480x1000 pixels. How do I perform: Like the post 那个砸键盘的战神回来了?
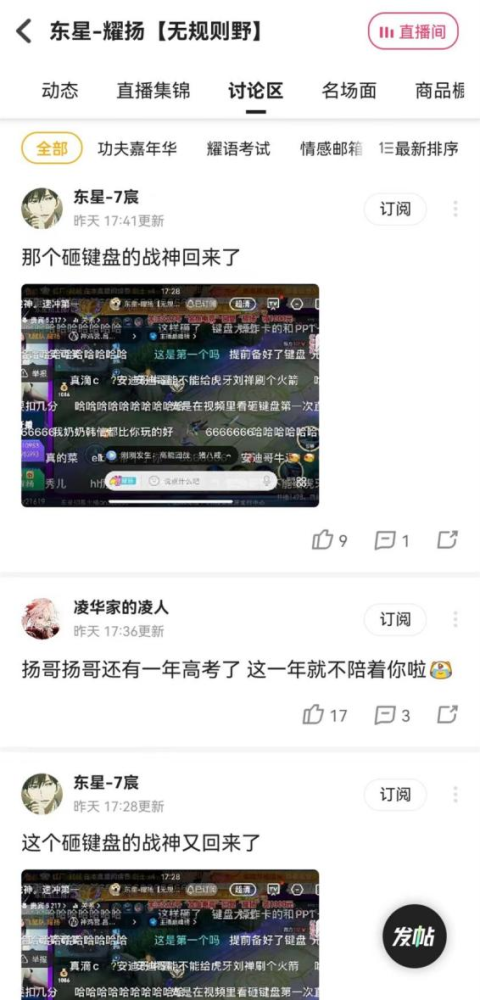330,540
